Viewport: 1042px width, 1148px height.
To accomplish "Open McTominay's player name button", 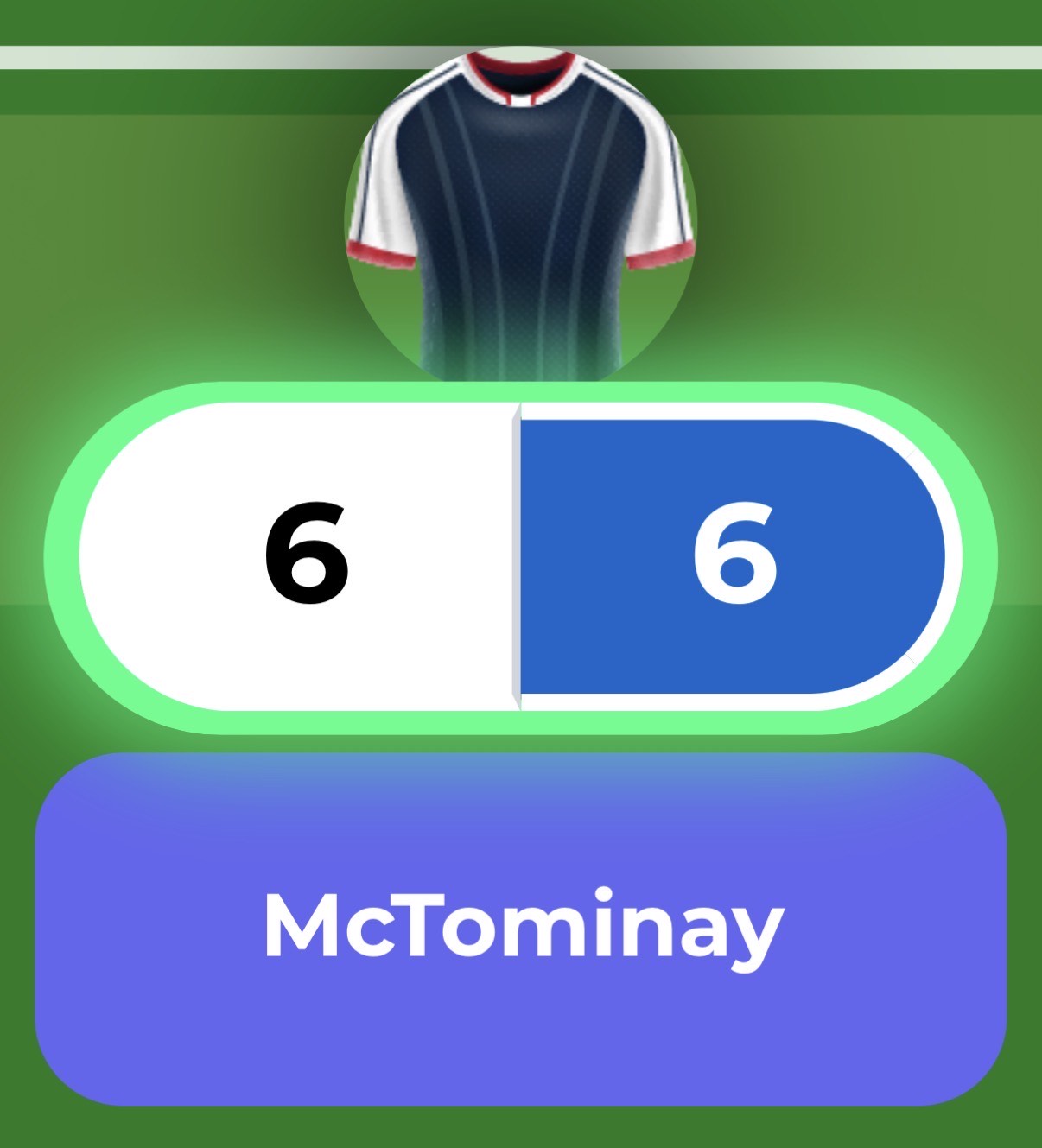I will pos(521,929).
